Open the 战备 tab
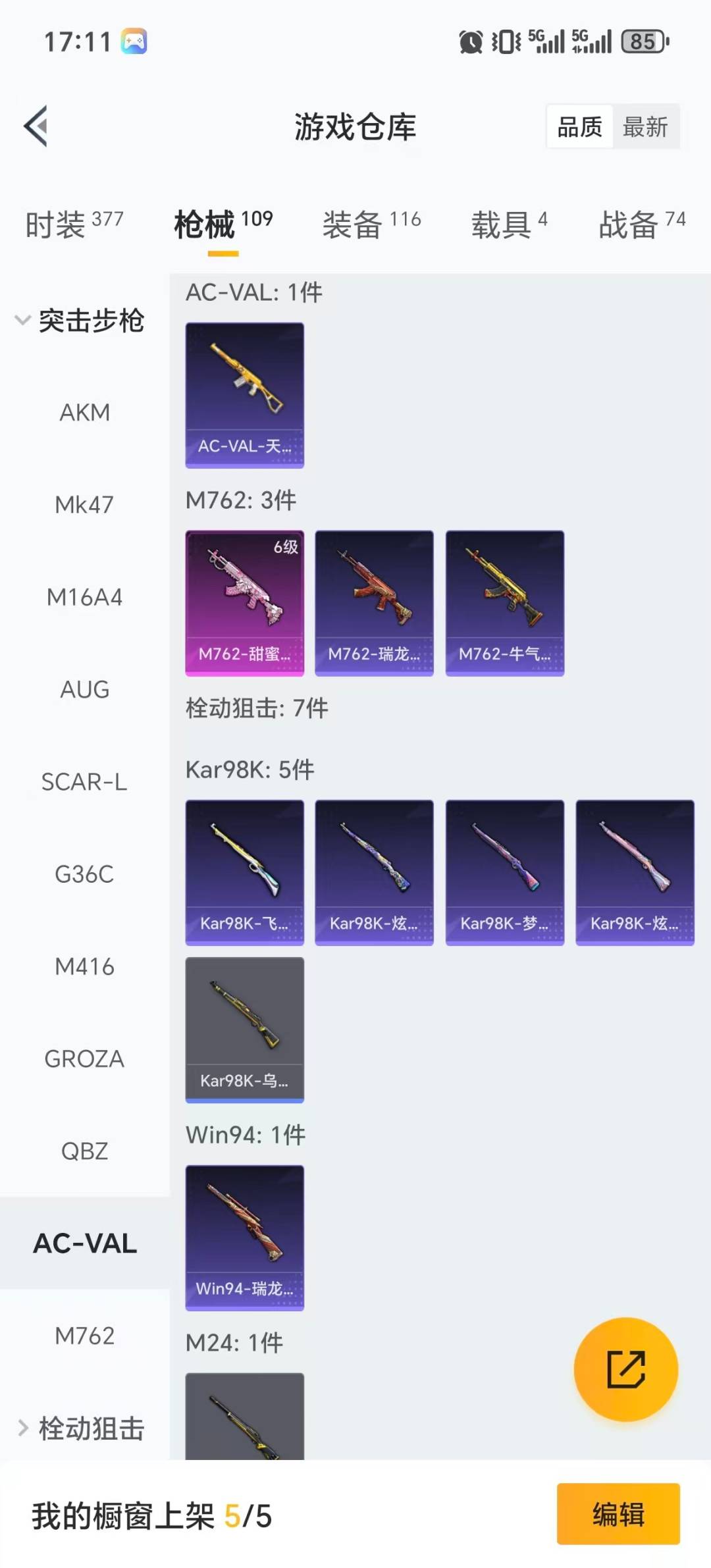This screenshot has width=711, height=1568. pos(641,224)
